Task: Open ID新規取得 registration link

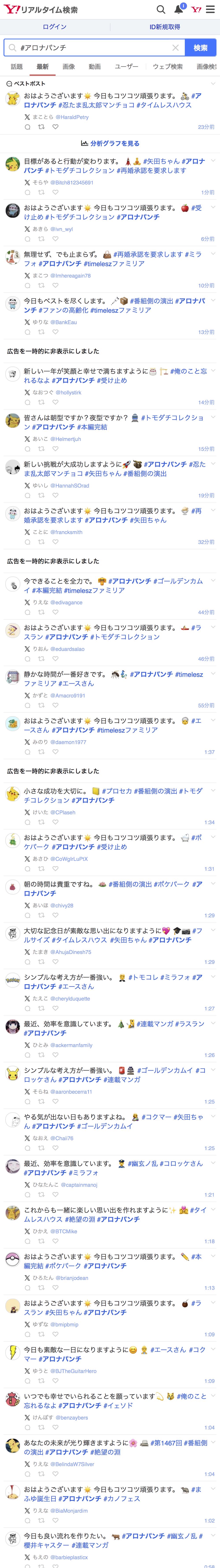Action: (165, 27)
